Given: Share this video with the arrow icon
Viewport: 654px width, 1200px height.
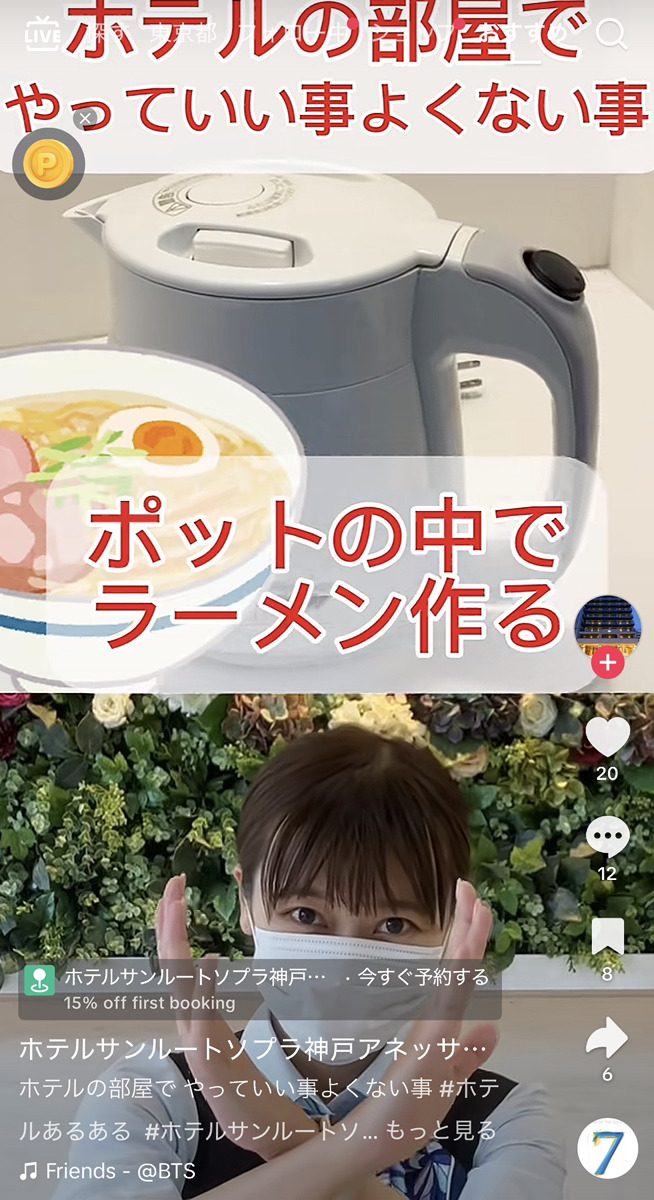Looking at the screenshot, I should point(607,1037).
